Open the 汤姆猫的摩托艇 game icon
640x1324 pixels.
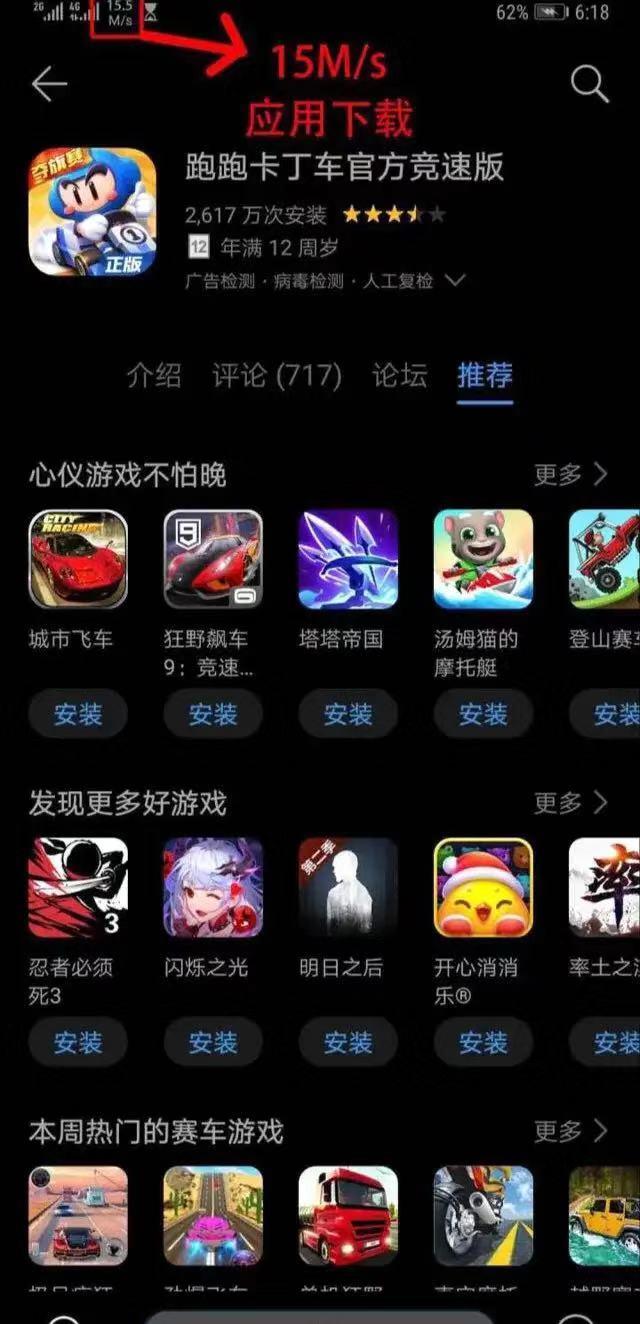[483, 559]
